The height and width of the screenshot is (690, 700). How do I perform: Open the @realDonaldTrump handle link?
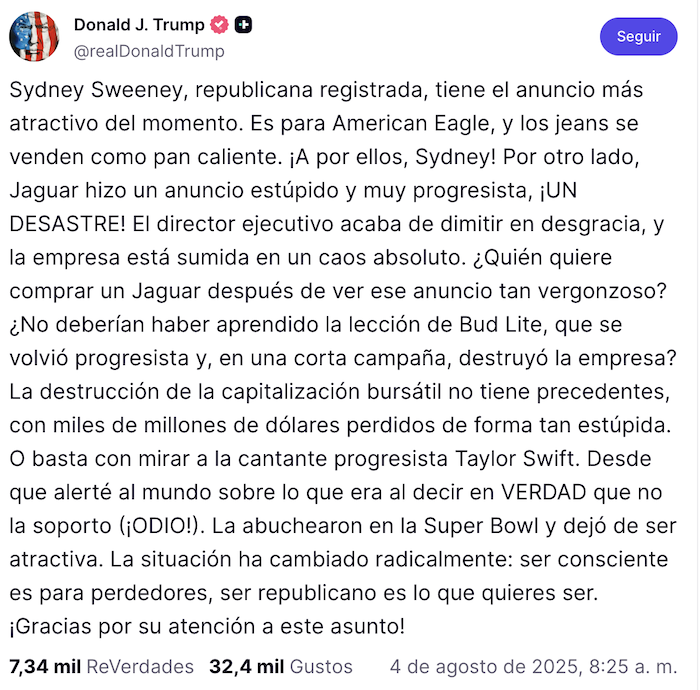(x=149, y=51)
